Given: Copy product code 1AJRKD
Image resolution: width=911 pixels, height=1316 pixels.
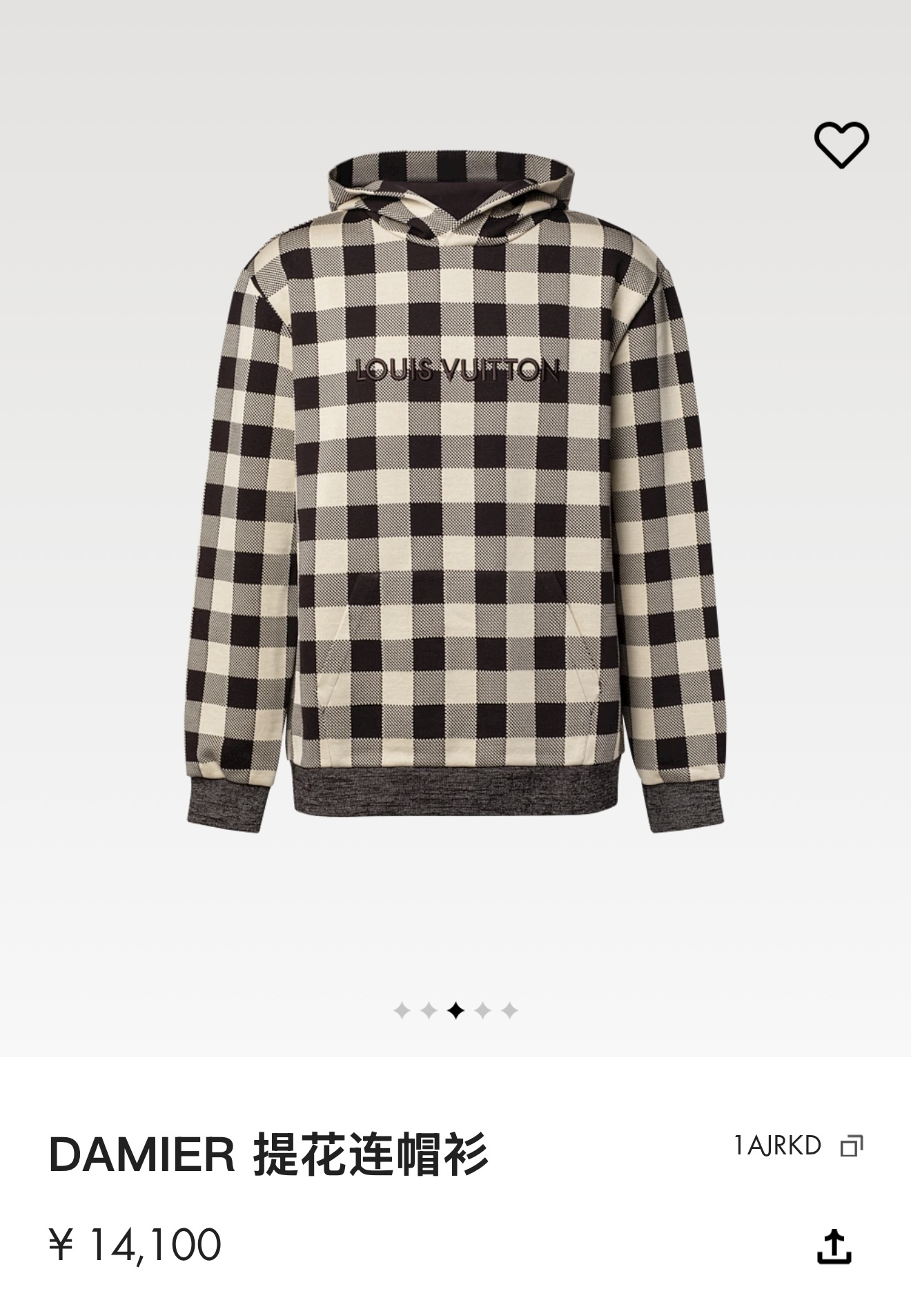Looking at the screenshot, I should coord(852,1147).
